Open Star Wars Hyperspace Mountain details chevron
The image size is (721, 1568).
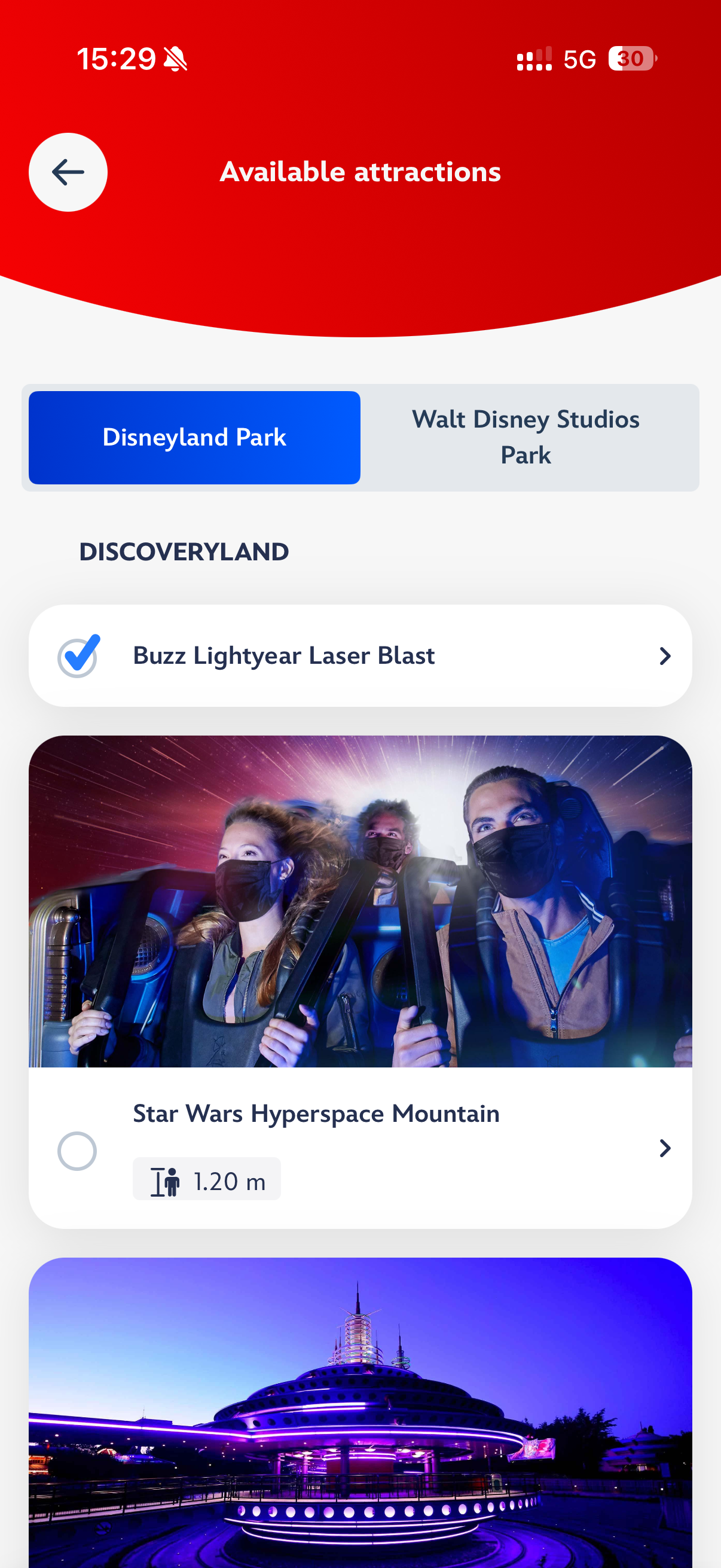pos(664,1148)
